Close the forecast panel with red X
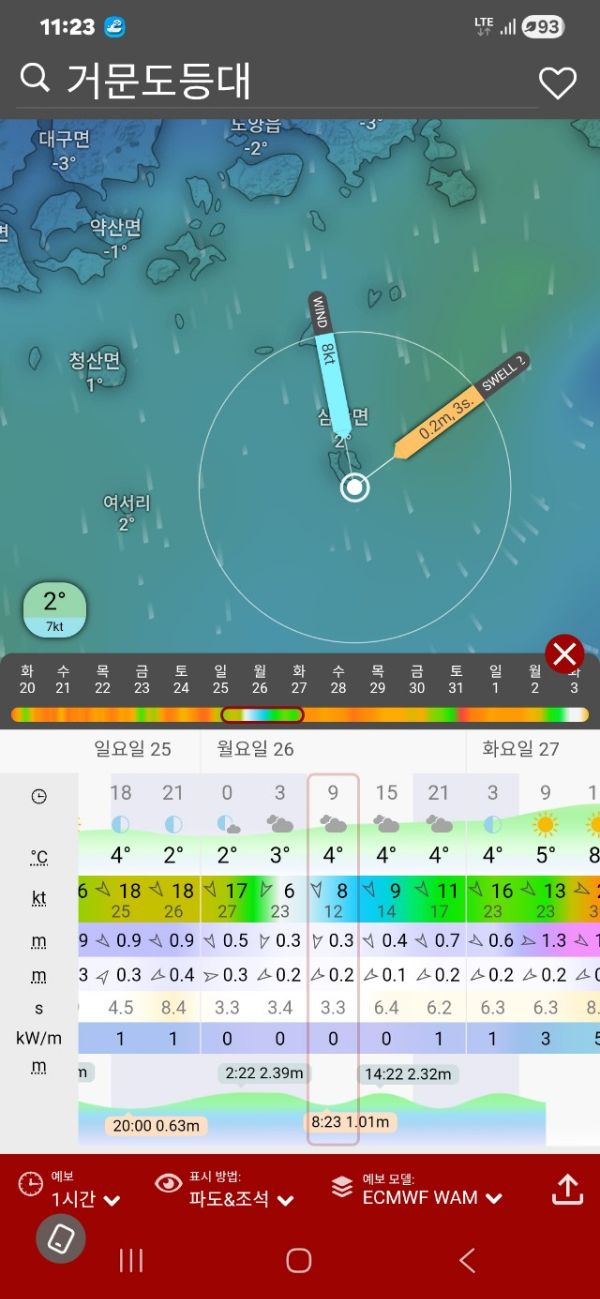This screenshot has width=600, height=1299. tap(565, 655)
